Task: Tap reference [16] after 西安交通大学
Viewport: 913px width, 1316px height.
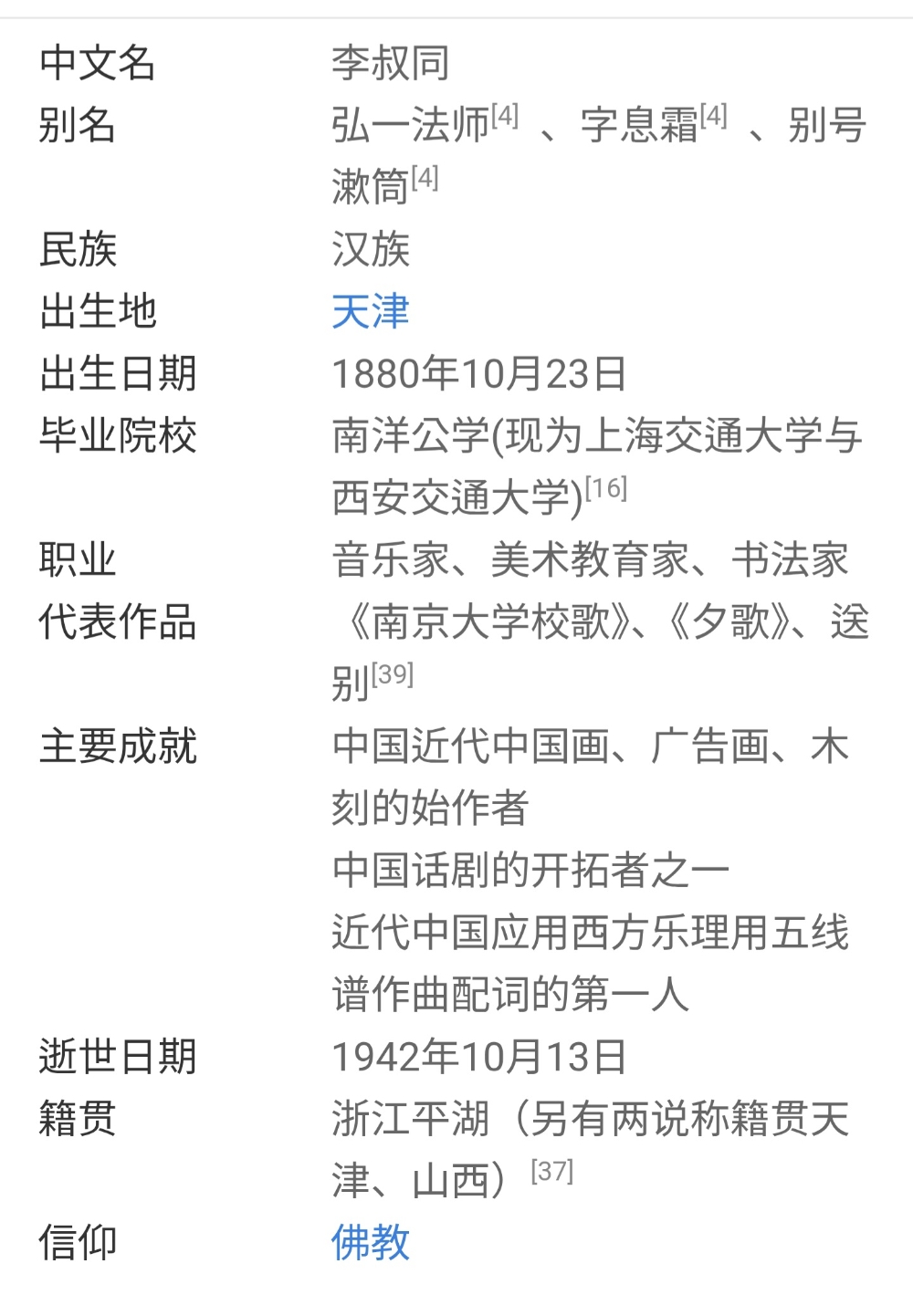Action: (606, 488)
